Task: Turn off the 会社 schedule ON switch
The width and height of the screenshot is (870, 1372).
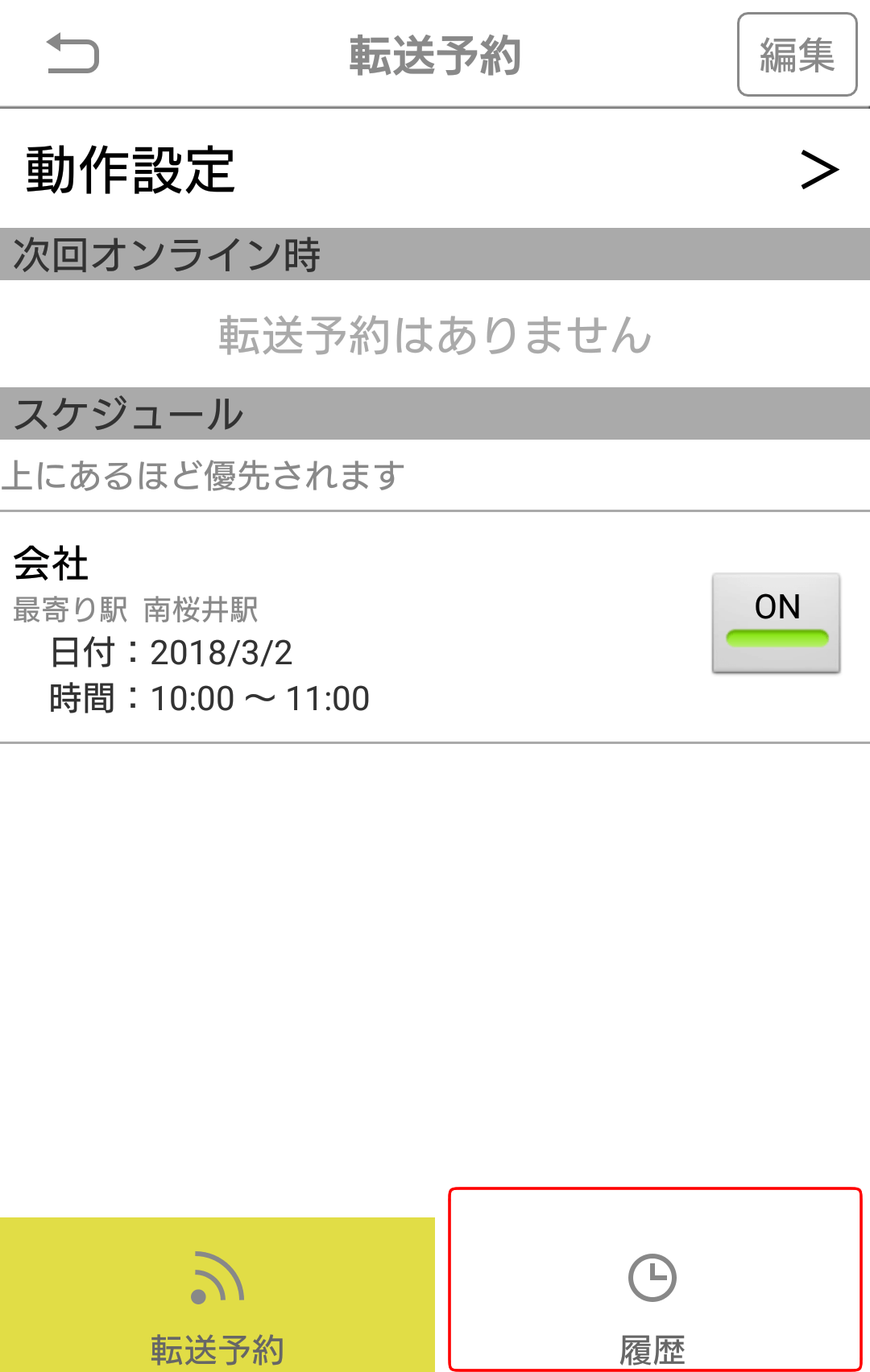Action: coord(776,622)
